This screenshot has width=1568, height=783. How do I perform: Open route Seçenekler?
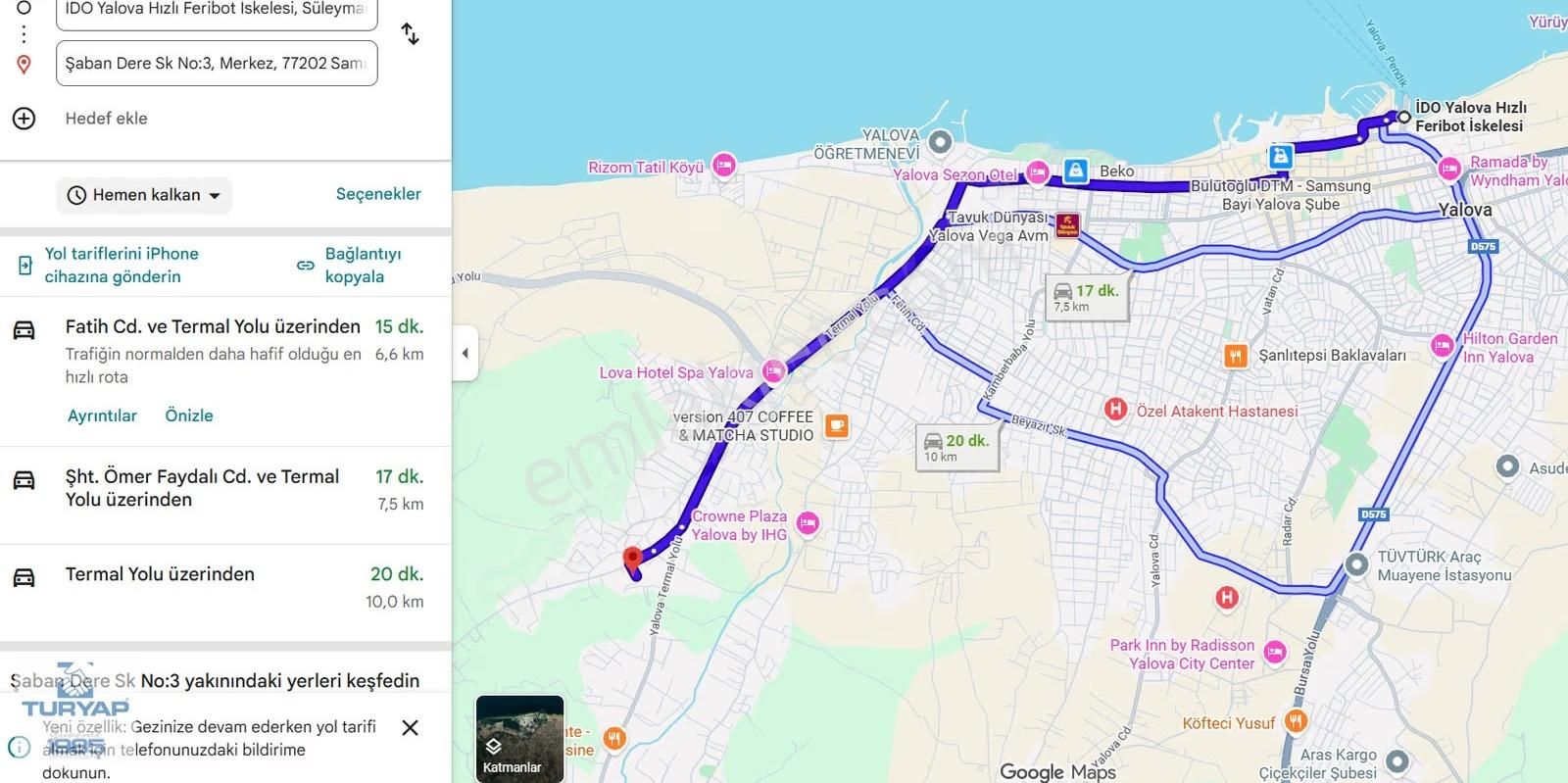[x=378, y=194]
